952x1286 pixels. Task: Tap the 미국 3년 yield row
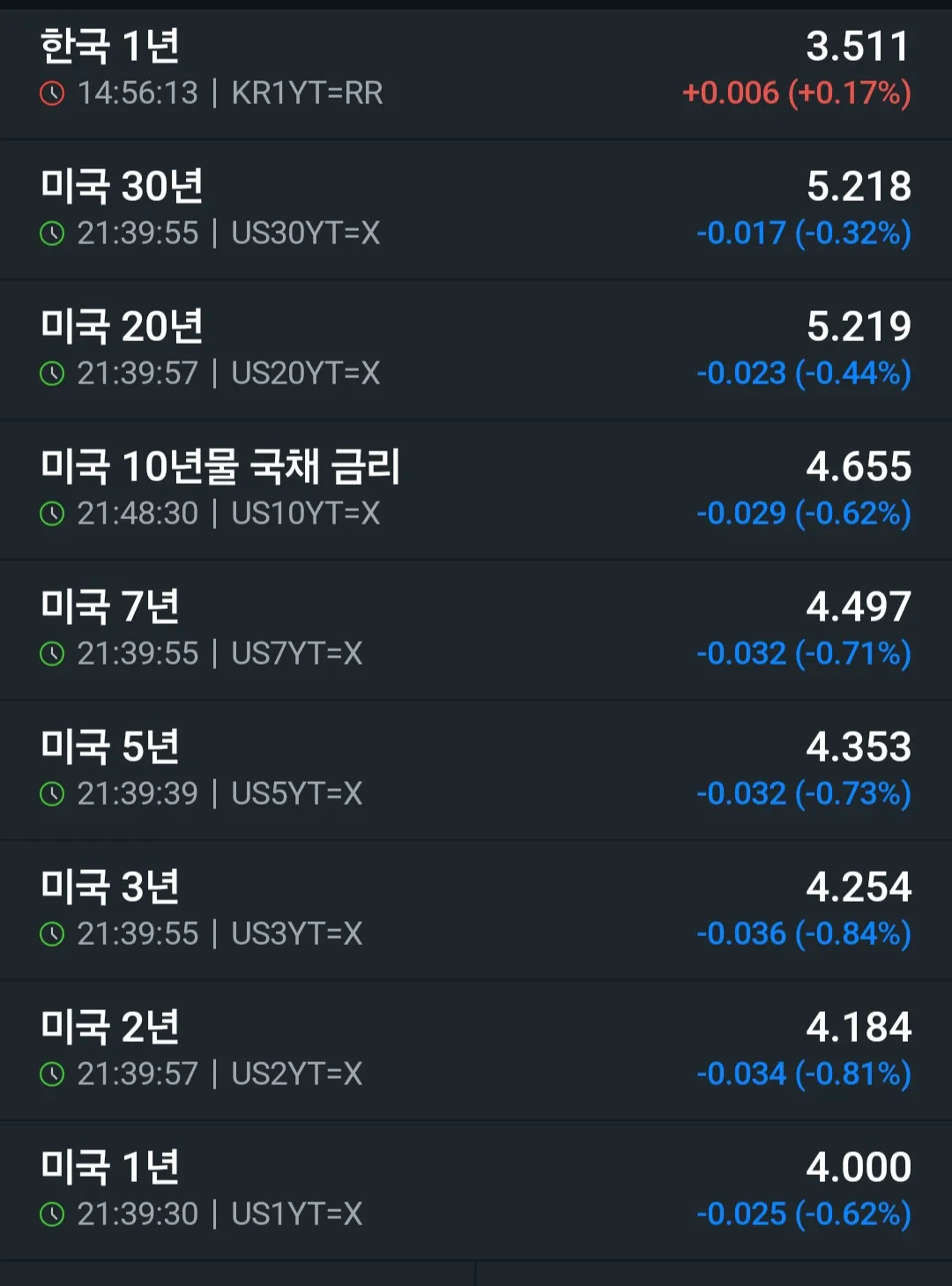coord(476,911)
